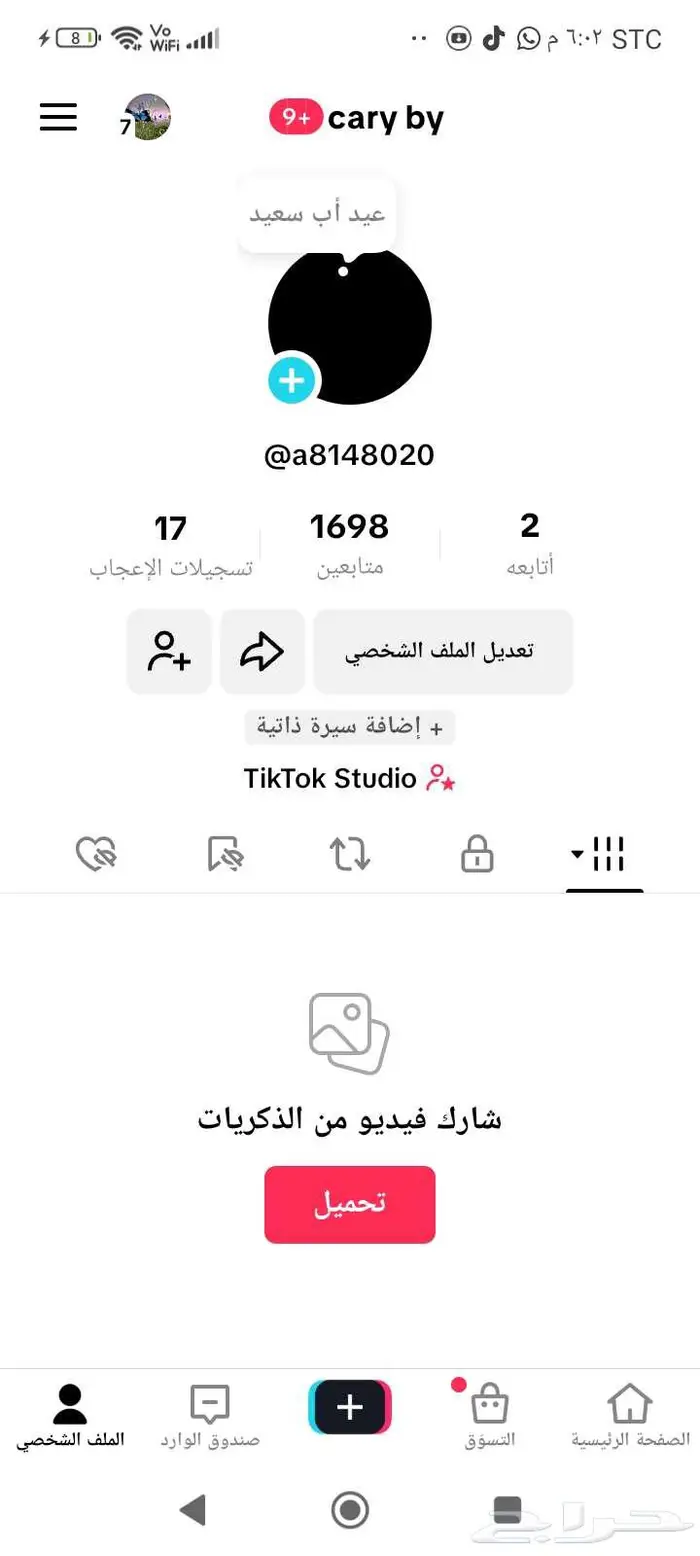The height and width of the screenshot is (1556, 700).
Task: Open the التسوق shop tab
Action: 490,1416
